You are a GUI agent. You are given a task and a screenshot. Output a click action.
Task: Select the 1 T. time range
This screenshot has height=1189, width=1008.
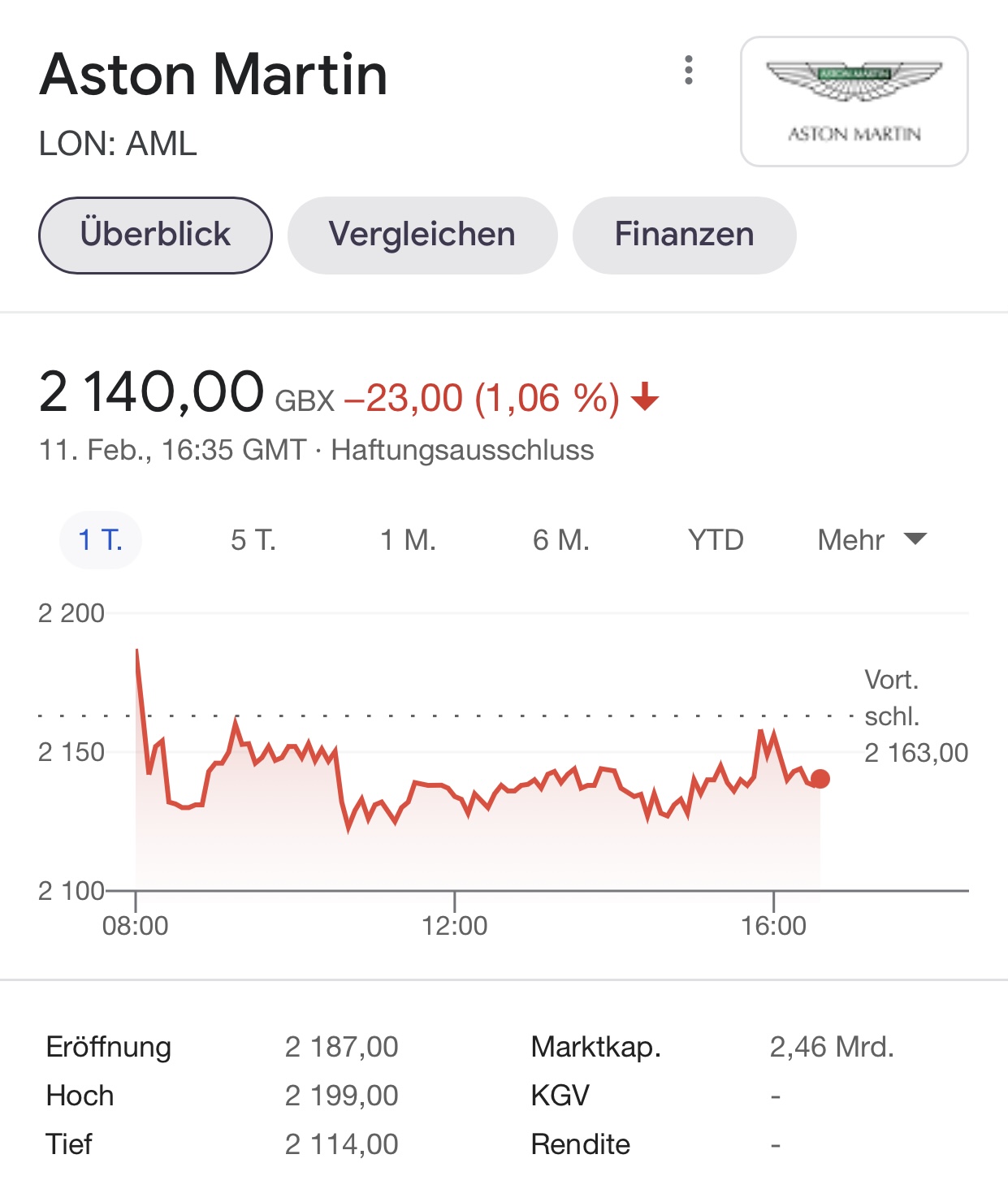coord(101,540)
